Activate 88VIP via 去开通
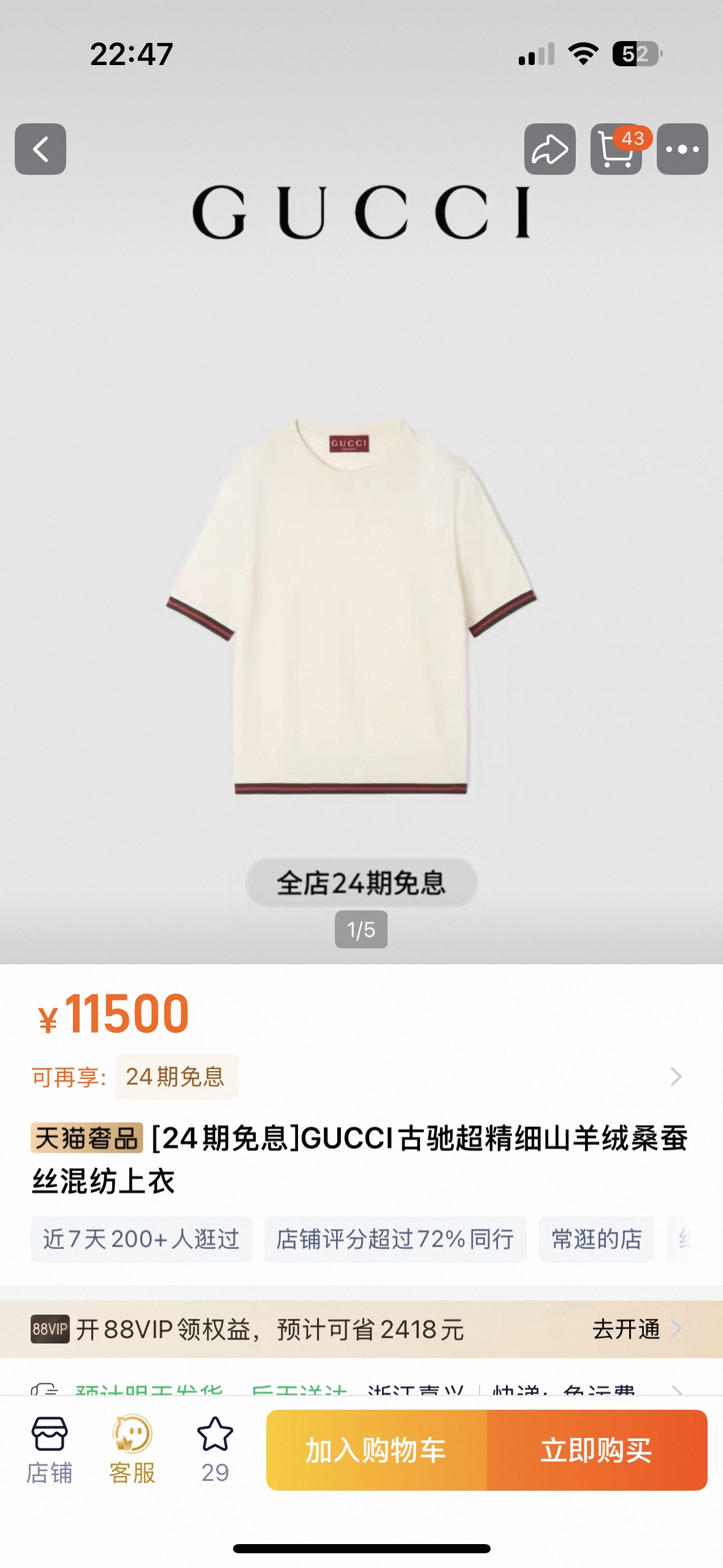Screen dimensions: 723x1568 tap(635, 1329)
